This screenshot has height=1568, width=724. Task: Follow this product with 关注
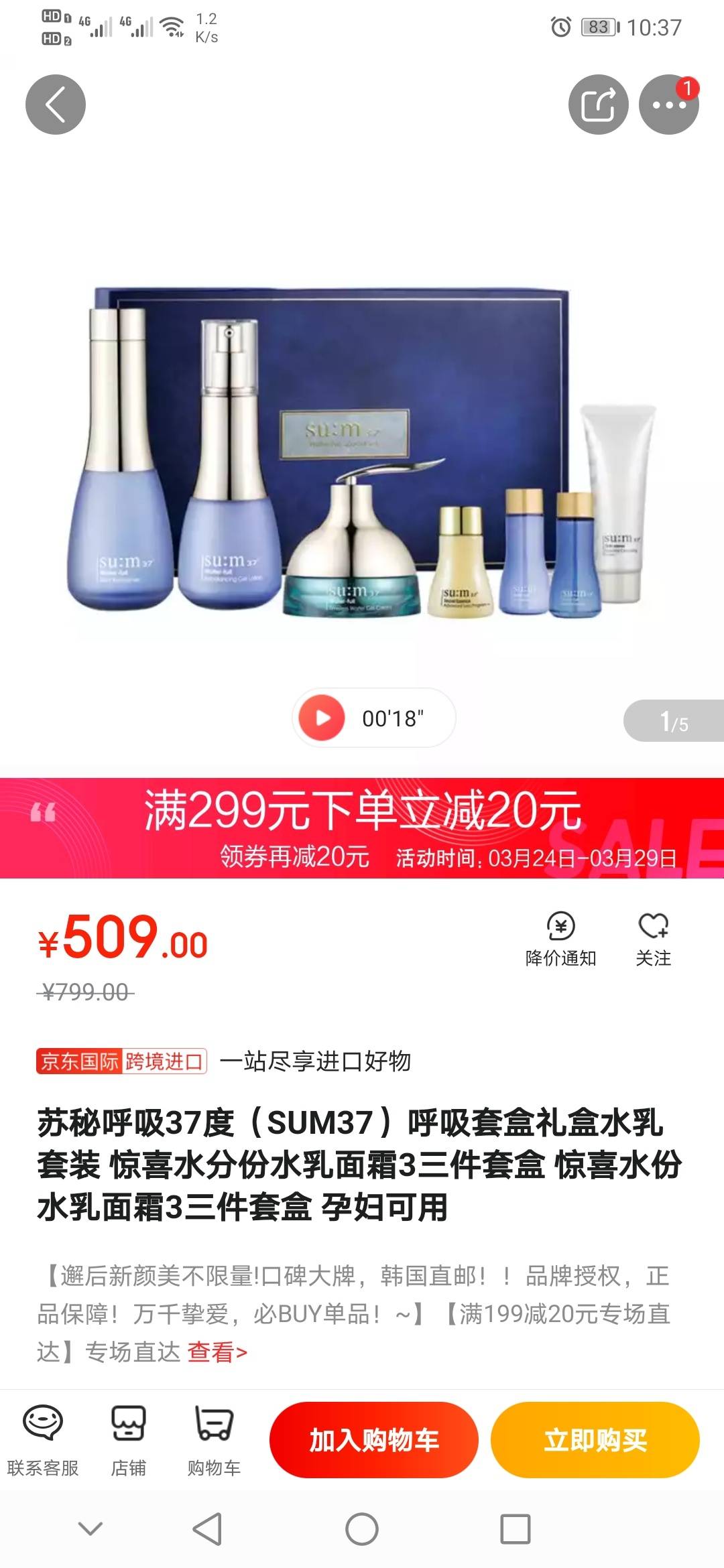pyautogui.click(x=654, y=939)
